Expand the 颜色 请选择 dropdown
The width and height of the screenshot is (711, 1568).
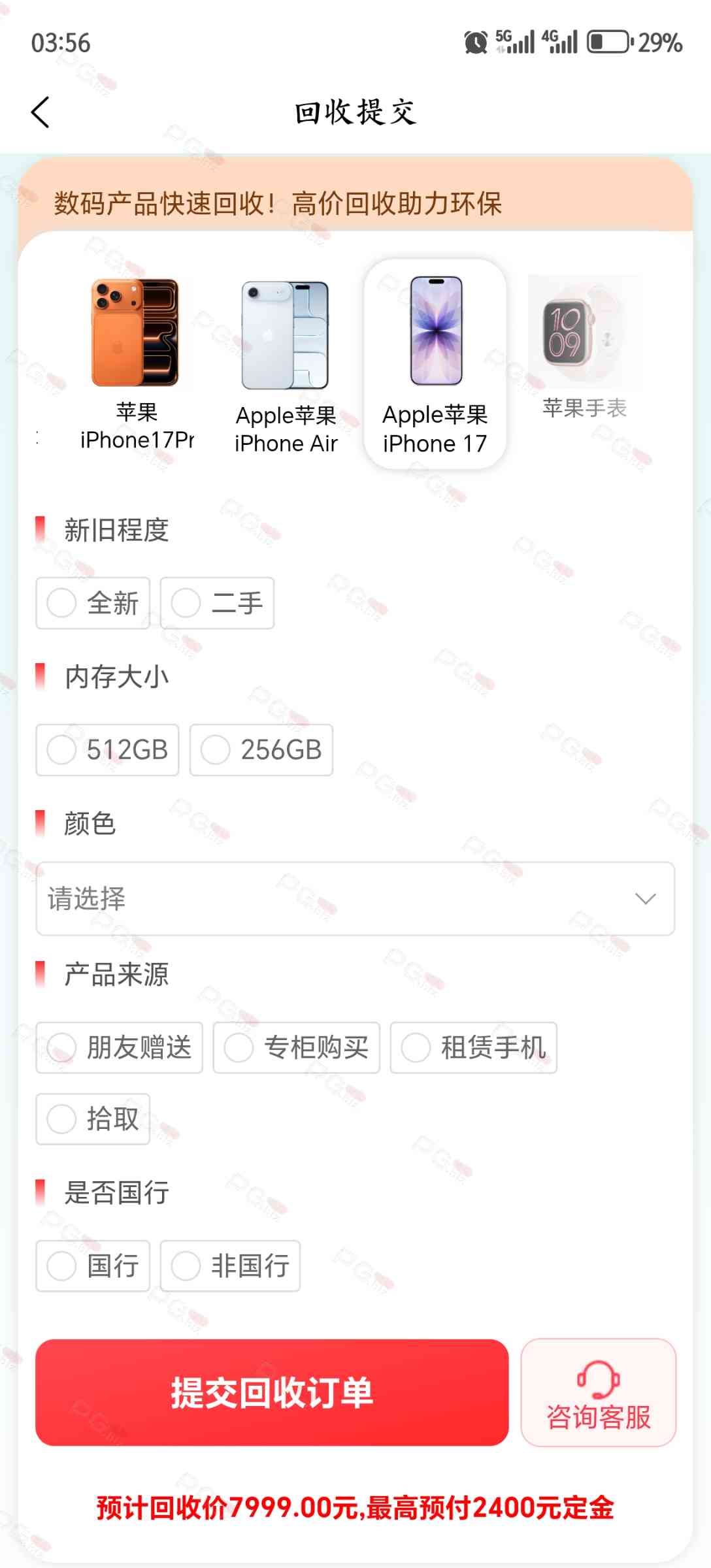(355, 899)
